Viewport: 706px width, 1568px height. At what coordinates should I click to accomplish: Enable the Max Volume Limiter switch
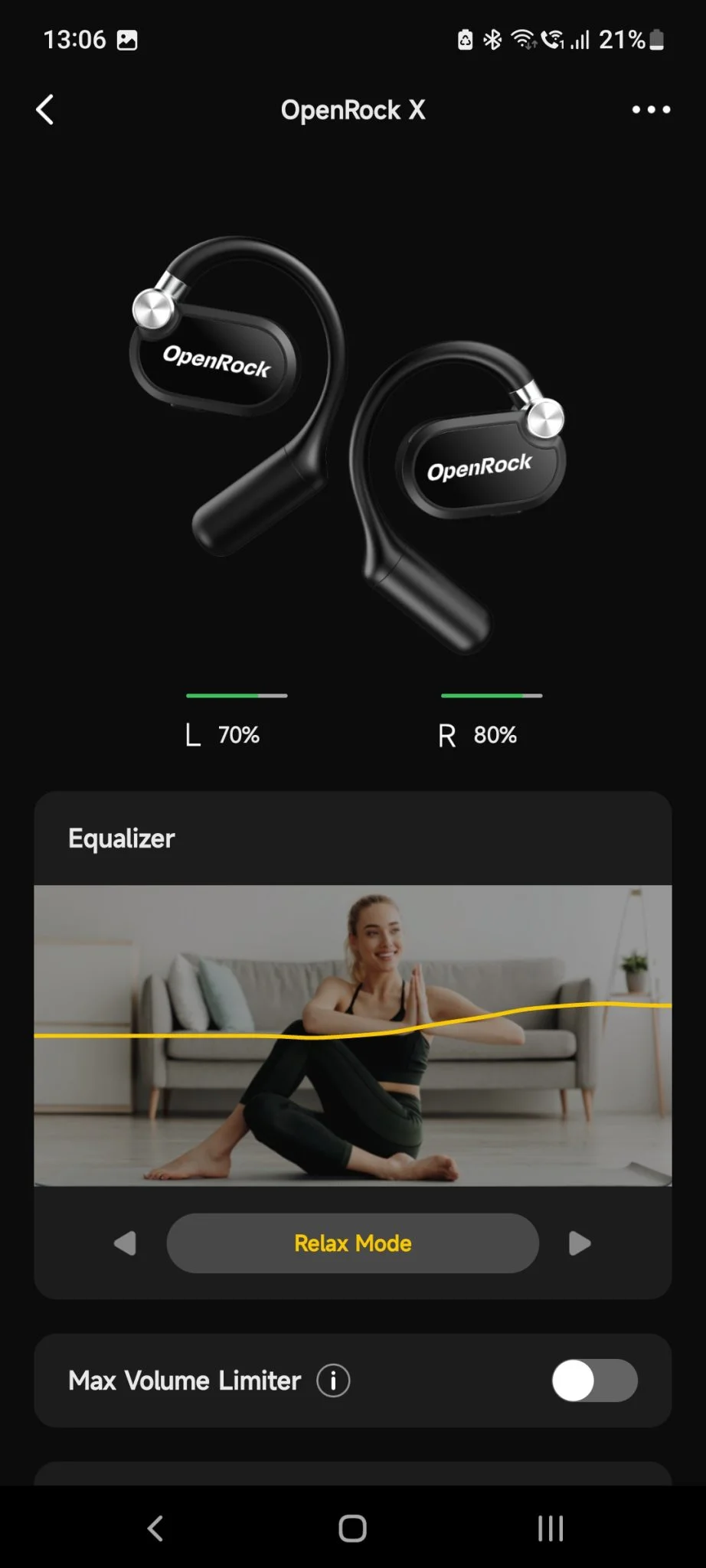(594, 1380)
